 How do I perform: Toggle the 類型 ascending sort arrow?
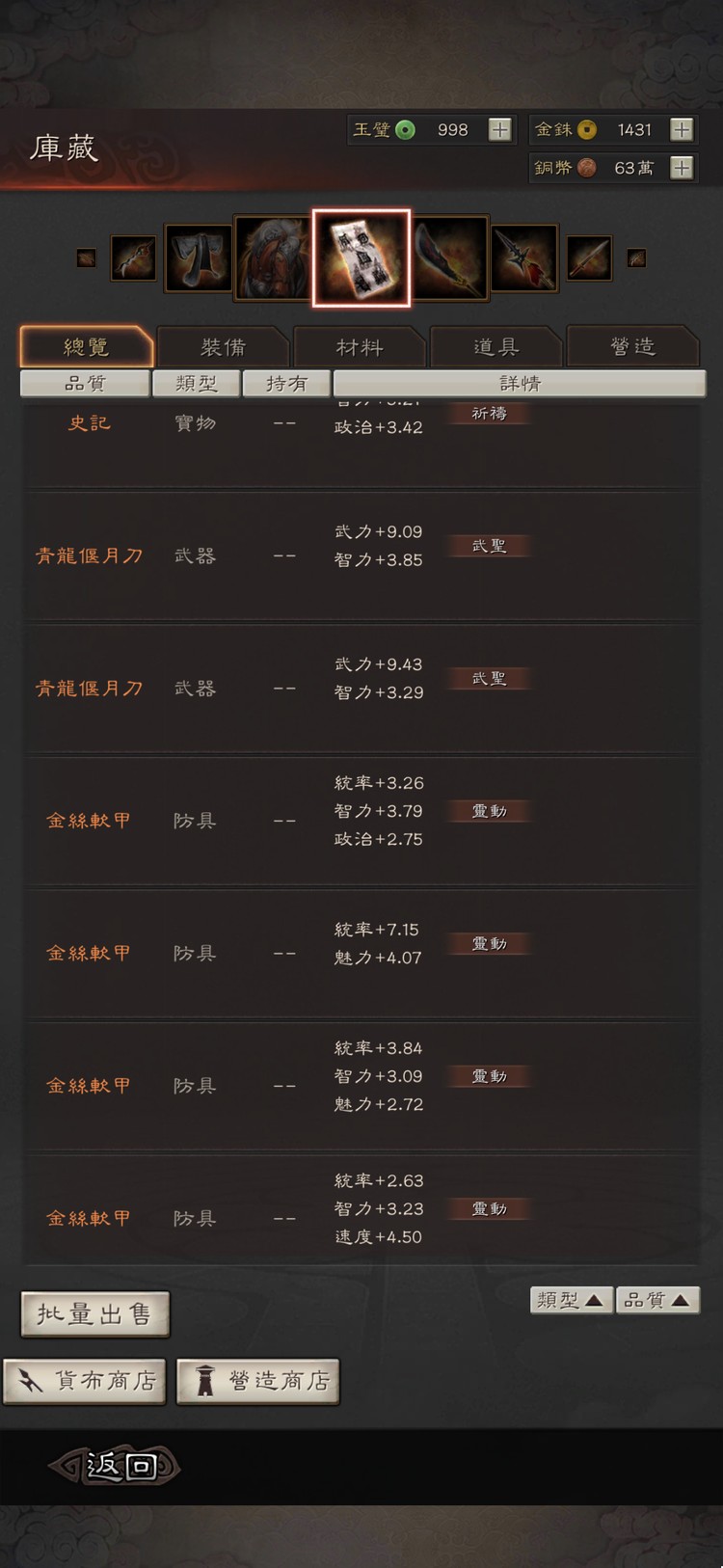coord(571,1300)
